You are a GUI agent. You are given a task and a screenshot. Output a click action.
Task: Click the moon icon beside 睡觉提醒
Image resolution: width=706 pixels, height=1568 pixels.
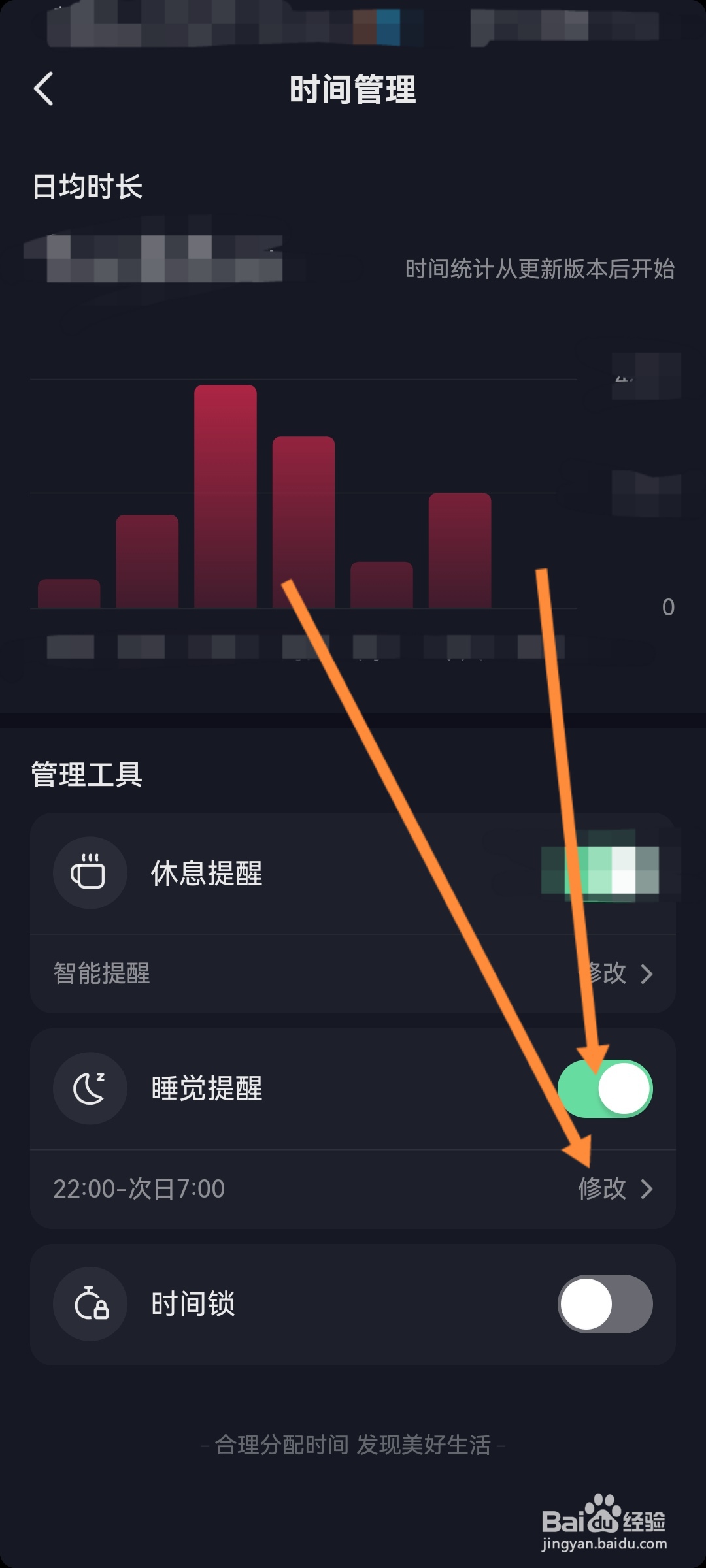[x=90, y=1088]
